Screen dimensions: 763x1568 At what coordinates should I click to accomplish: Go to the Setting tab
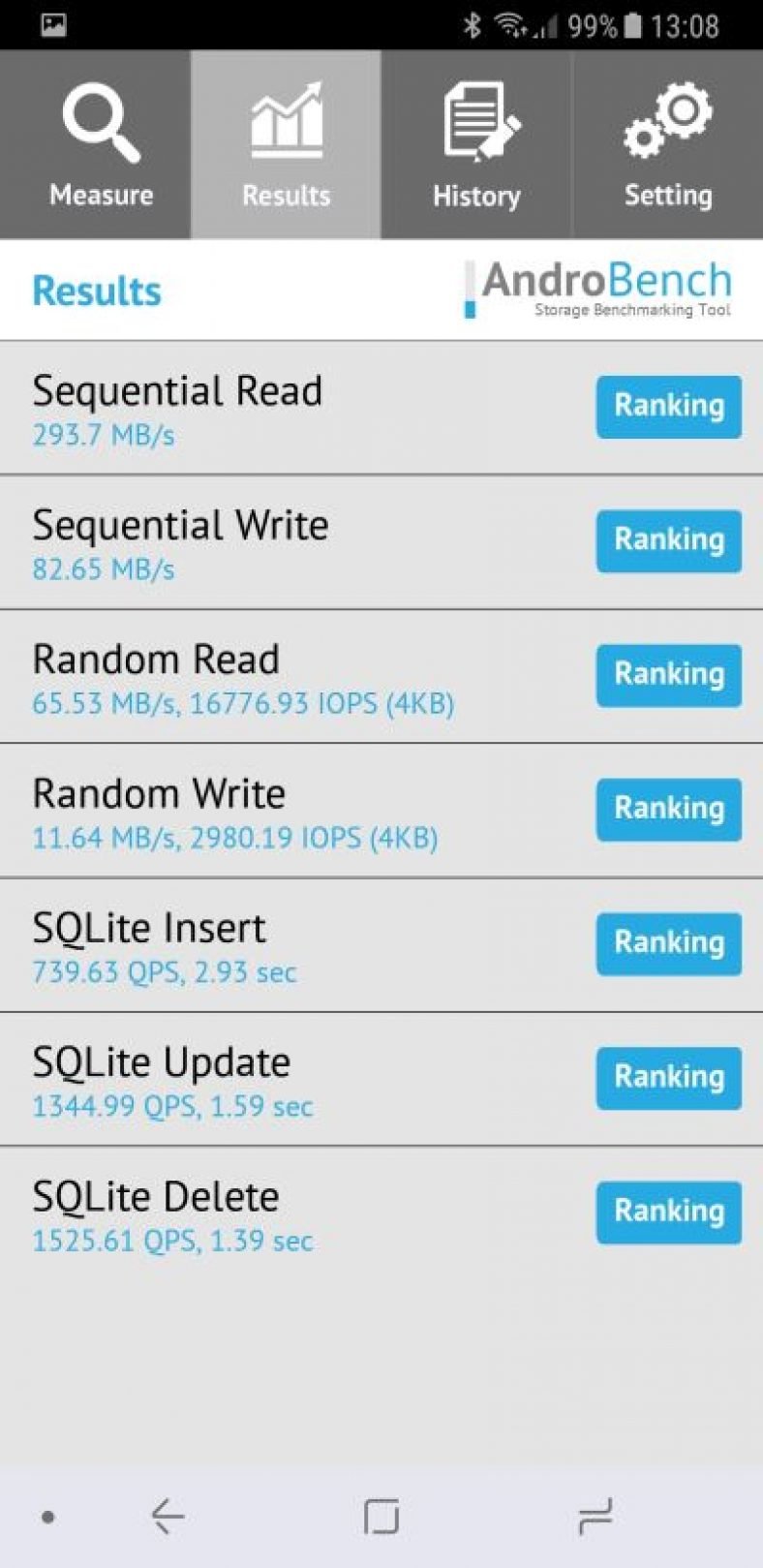coord(668,144)
